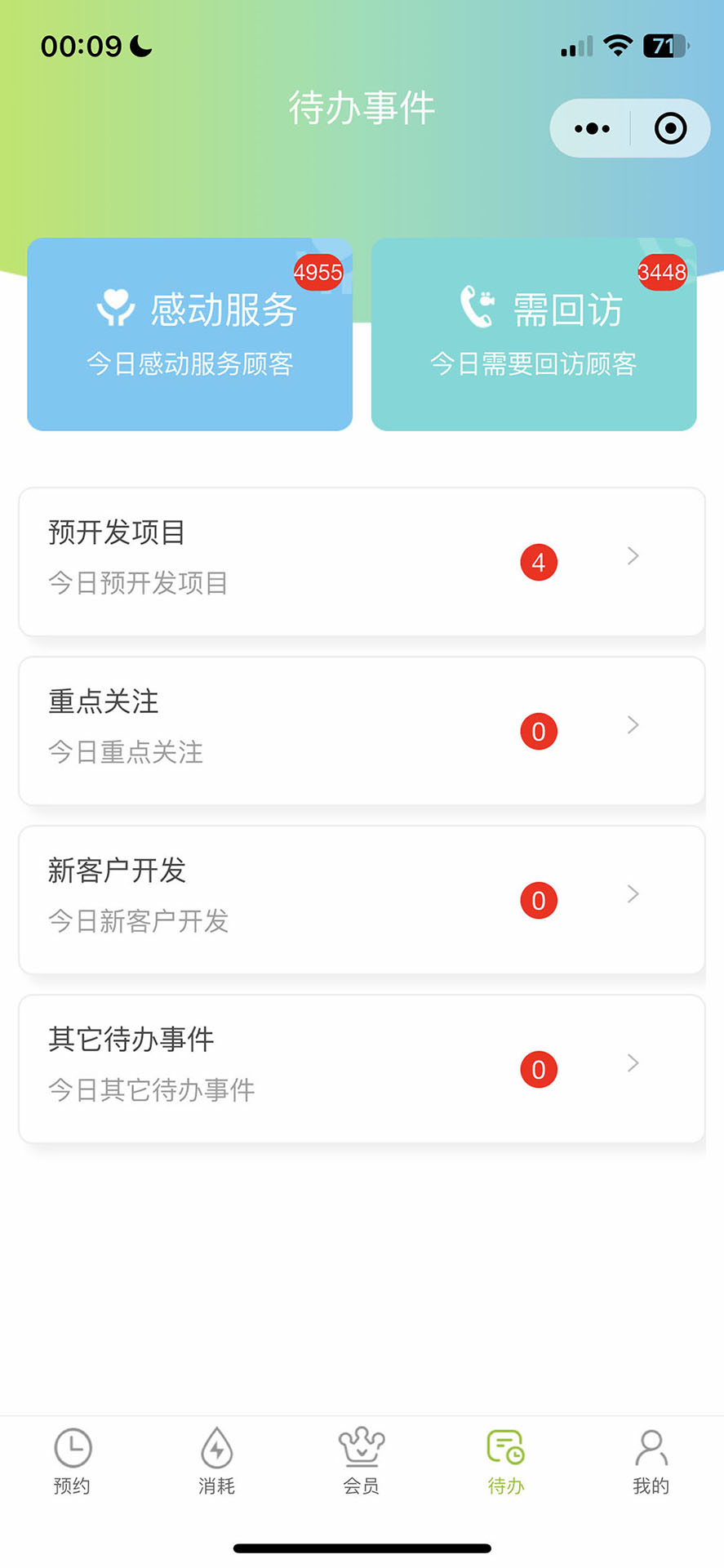Switch to the 预约 tab
This screenshot has height=1568, width=724.
click(73, 1462)
